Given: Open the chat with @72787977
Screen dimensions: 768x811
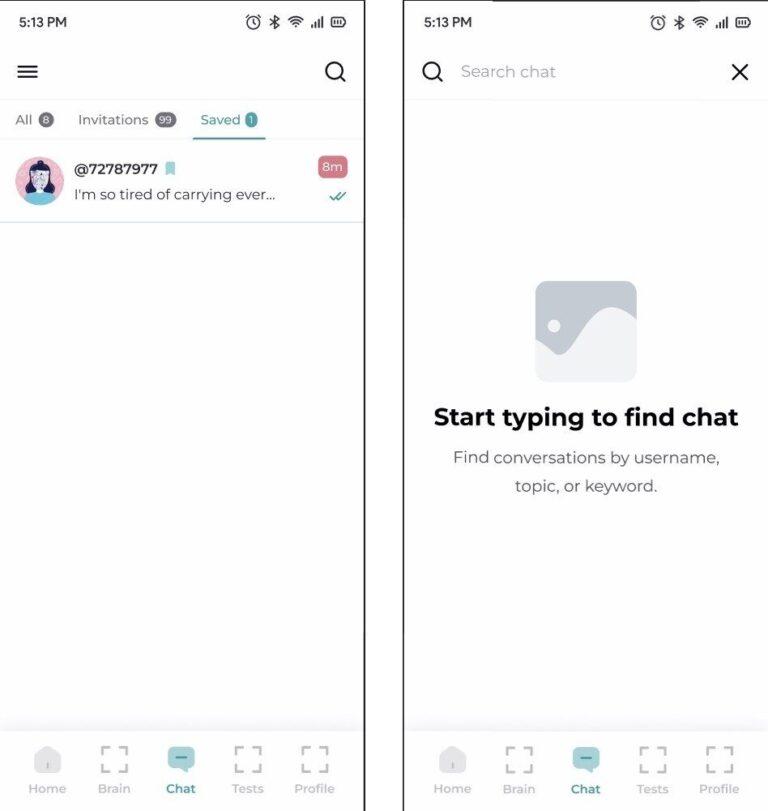Looking at the screenshot, I should coord(180,181).
